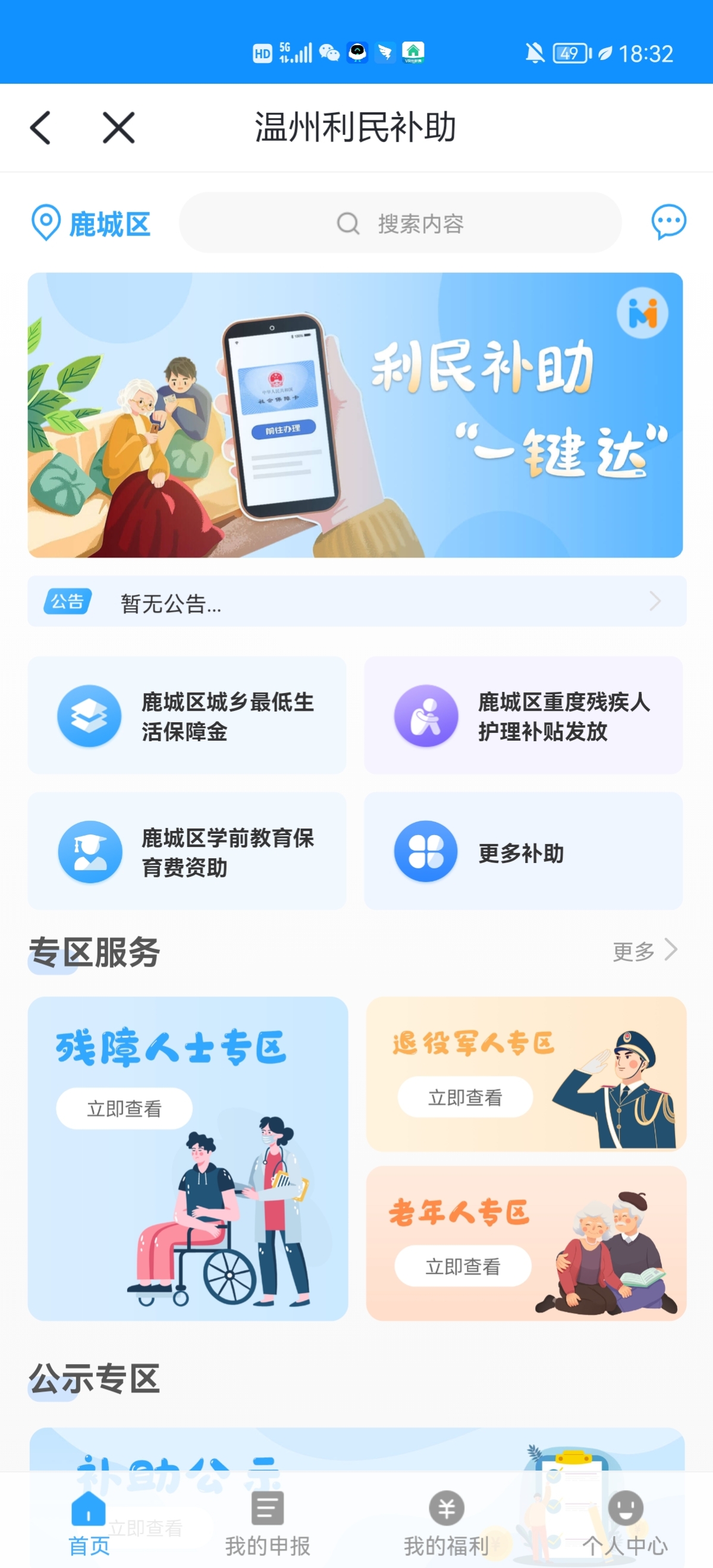Tap 立即查看 in 退役军人专区
Image resolution: width=713 pixels, height=1568 pixels.
pos(465,1097)
